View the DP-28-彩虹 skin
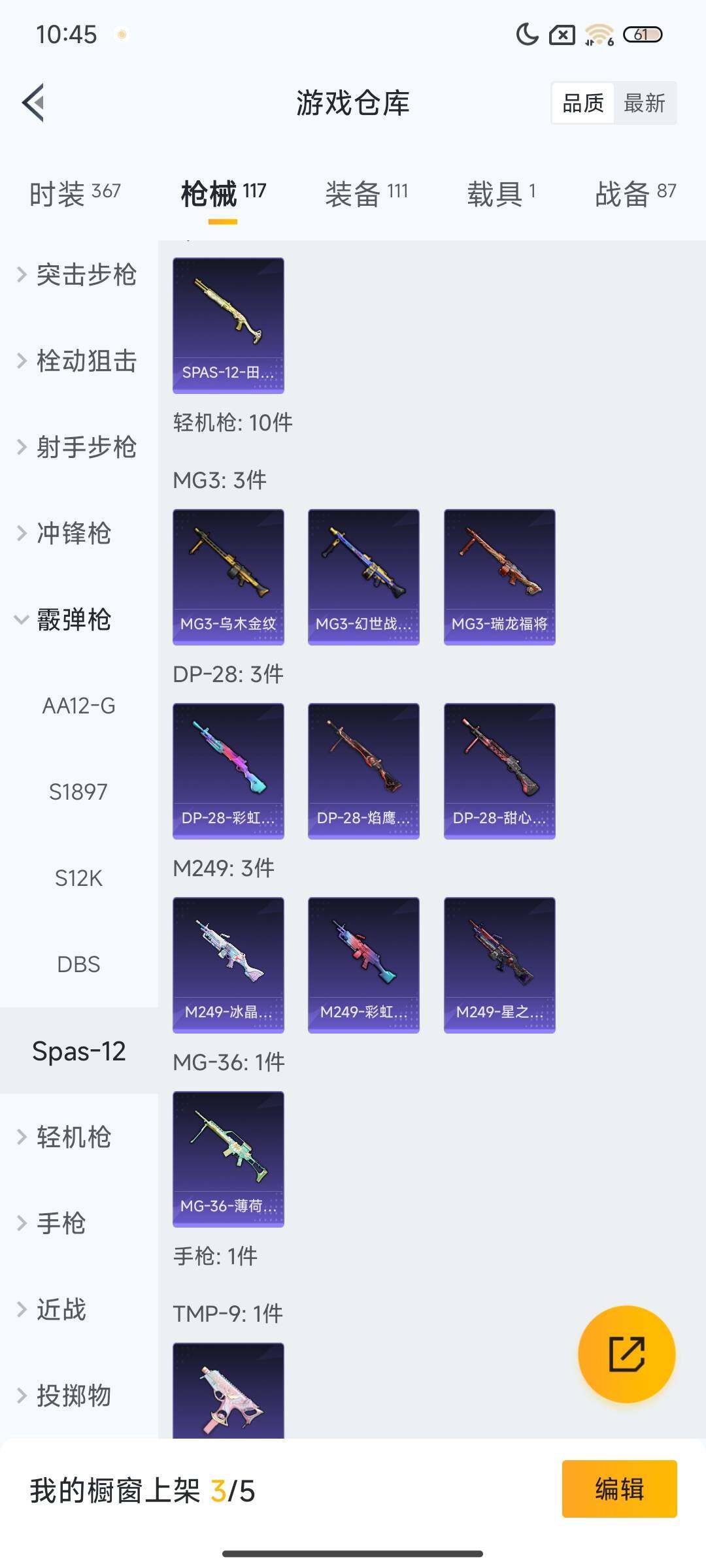This screenshot has width=706, height=1568. [228, 771]
